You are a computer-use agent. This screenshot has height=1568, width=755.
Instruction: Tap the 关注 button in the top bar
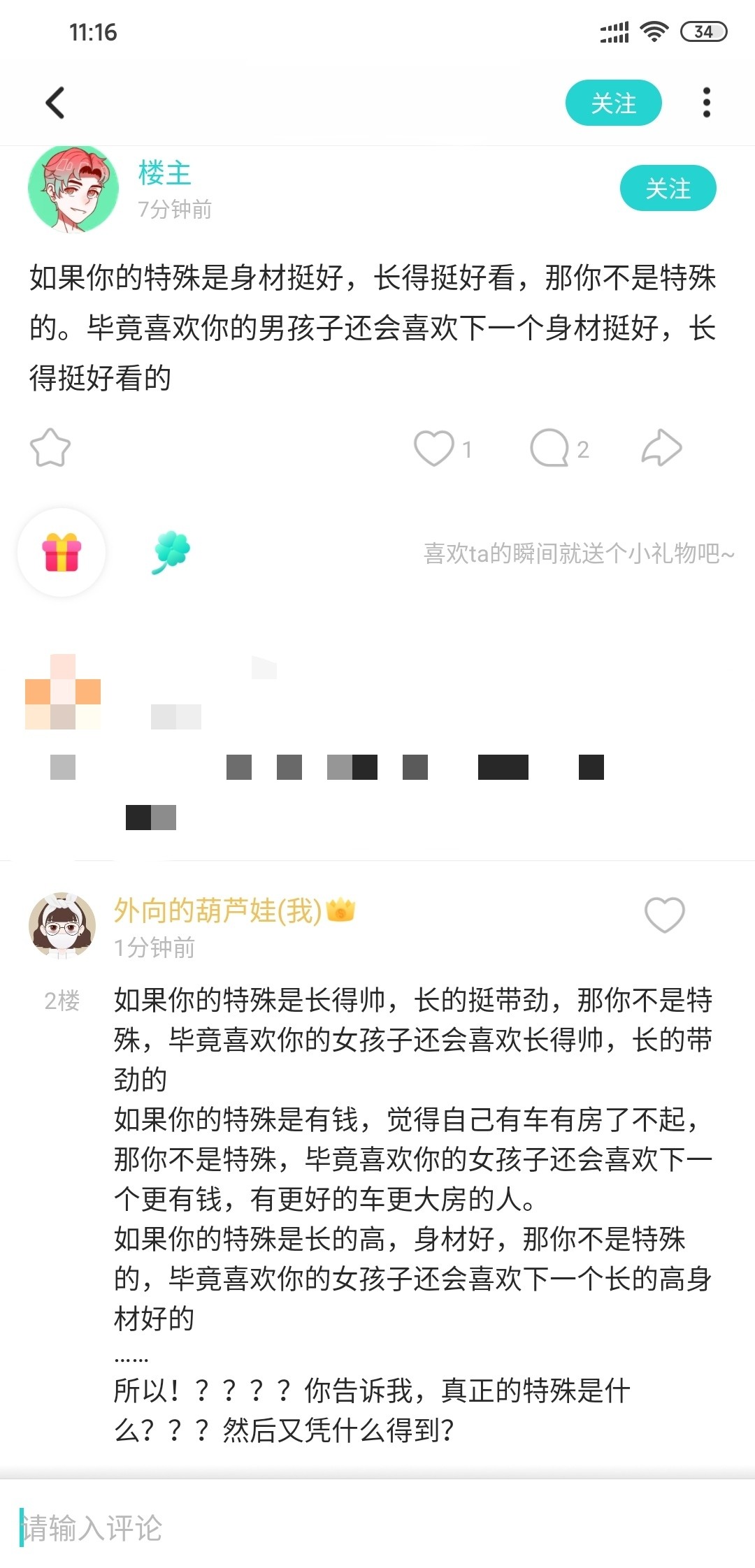(613, 103)
